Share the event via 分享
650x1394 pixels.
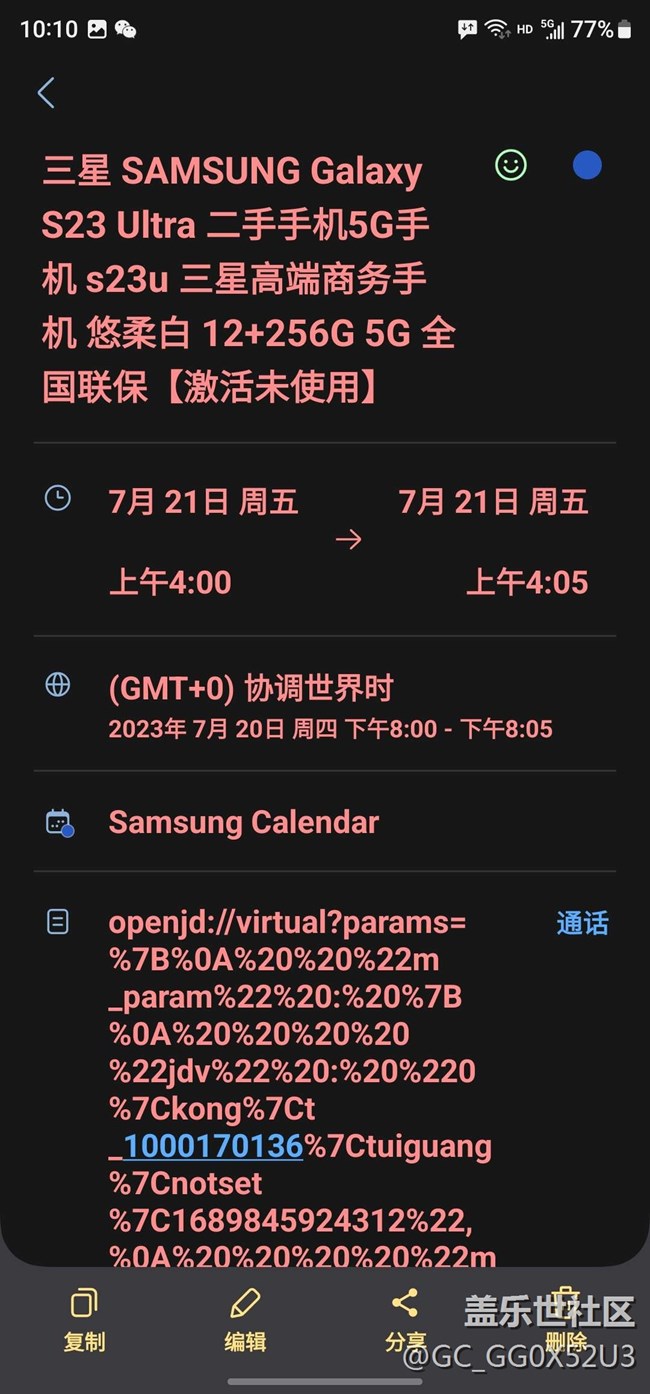[x=405, y=1320]
